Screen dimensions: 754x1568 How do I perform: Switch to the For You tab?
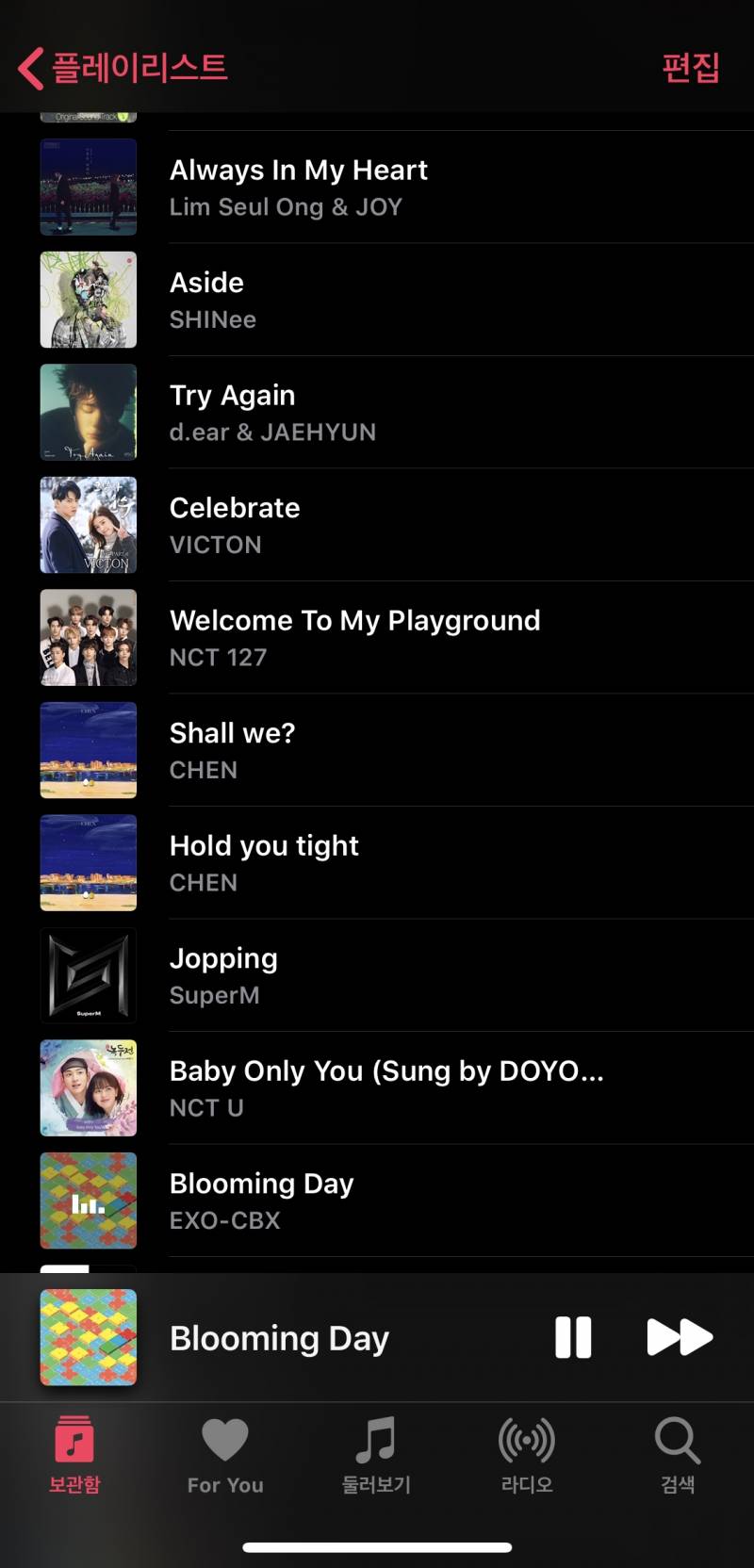[225, 1454]
